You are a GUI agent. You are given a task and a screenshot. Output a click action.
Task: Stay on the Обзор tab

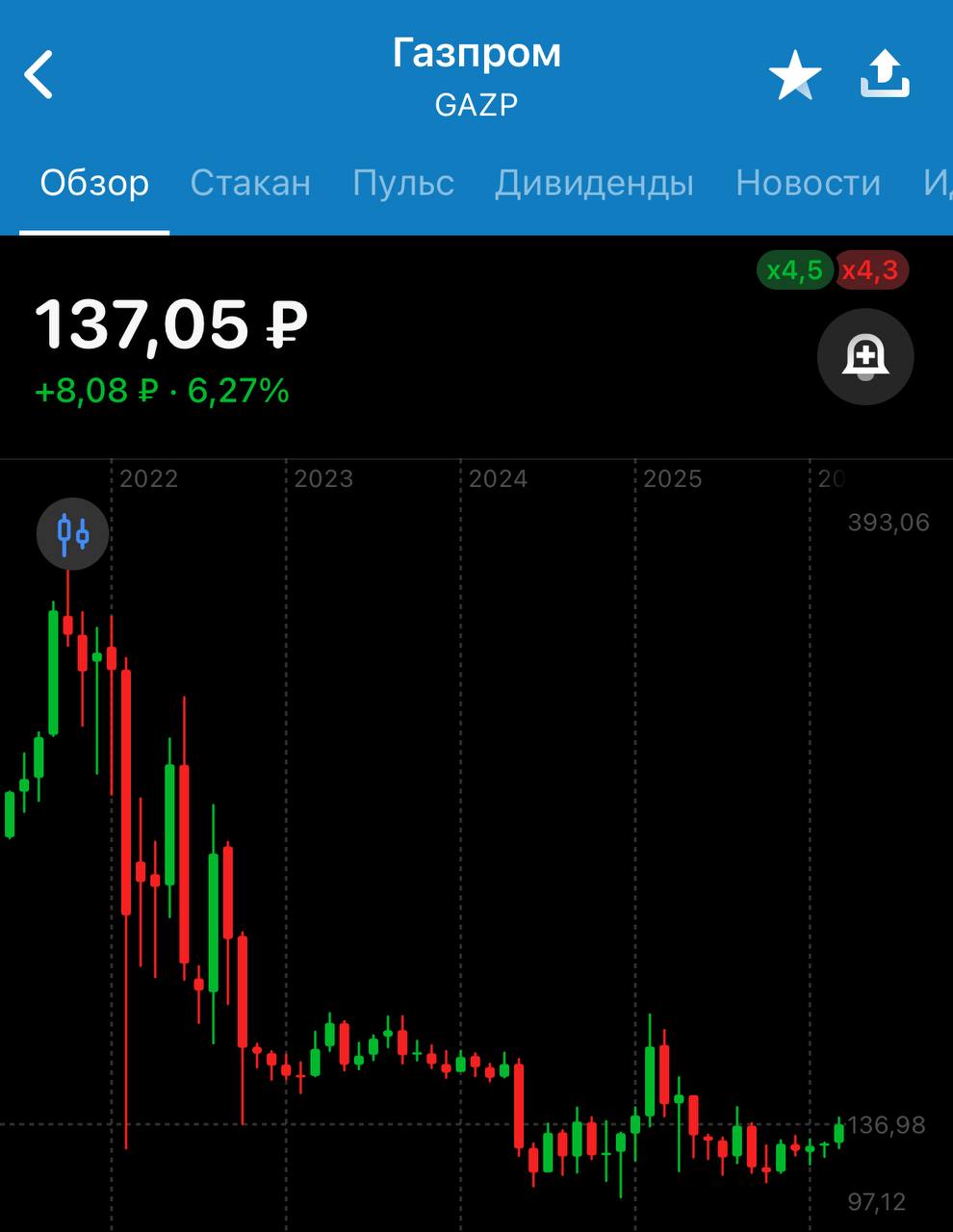[94, 183]
